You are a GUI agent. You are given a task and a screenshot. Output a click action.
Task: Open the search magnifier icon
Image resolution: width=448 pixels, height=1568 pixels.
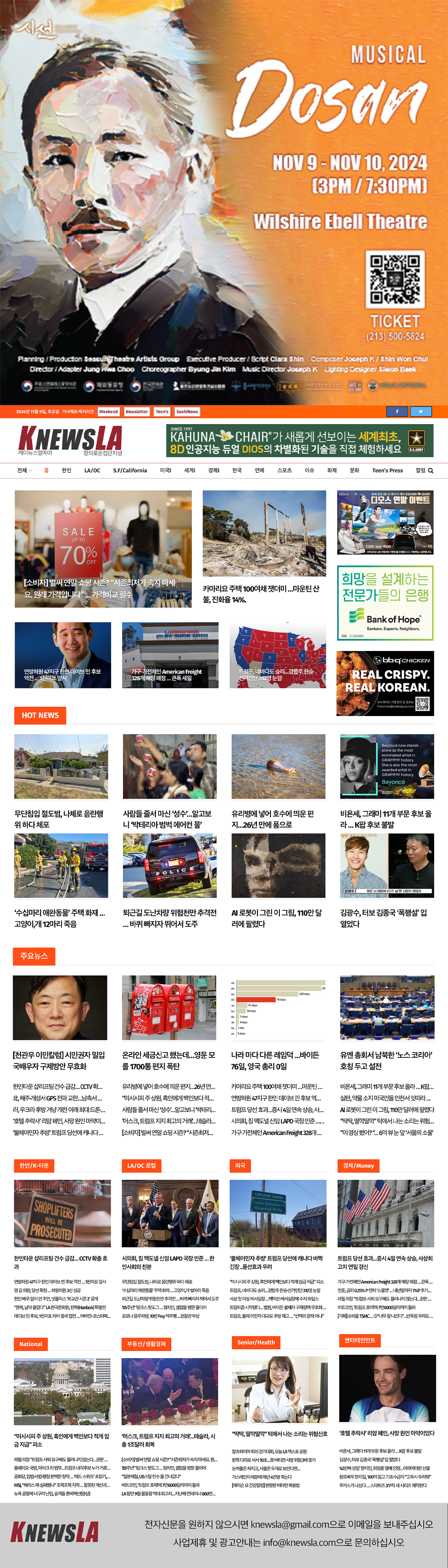(x=430, y=470)
